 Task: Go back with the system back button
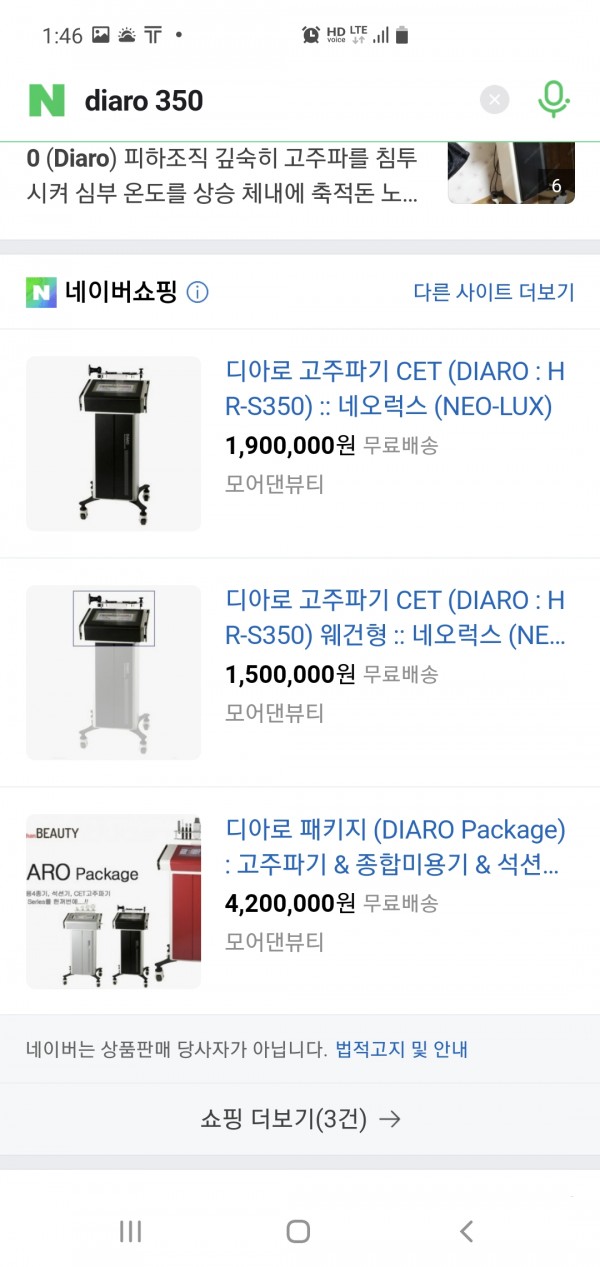[466, 1231]
